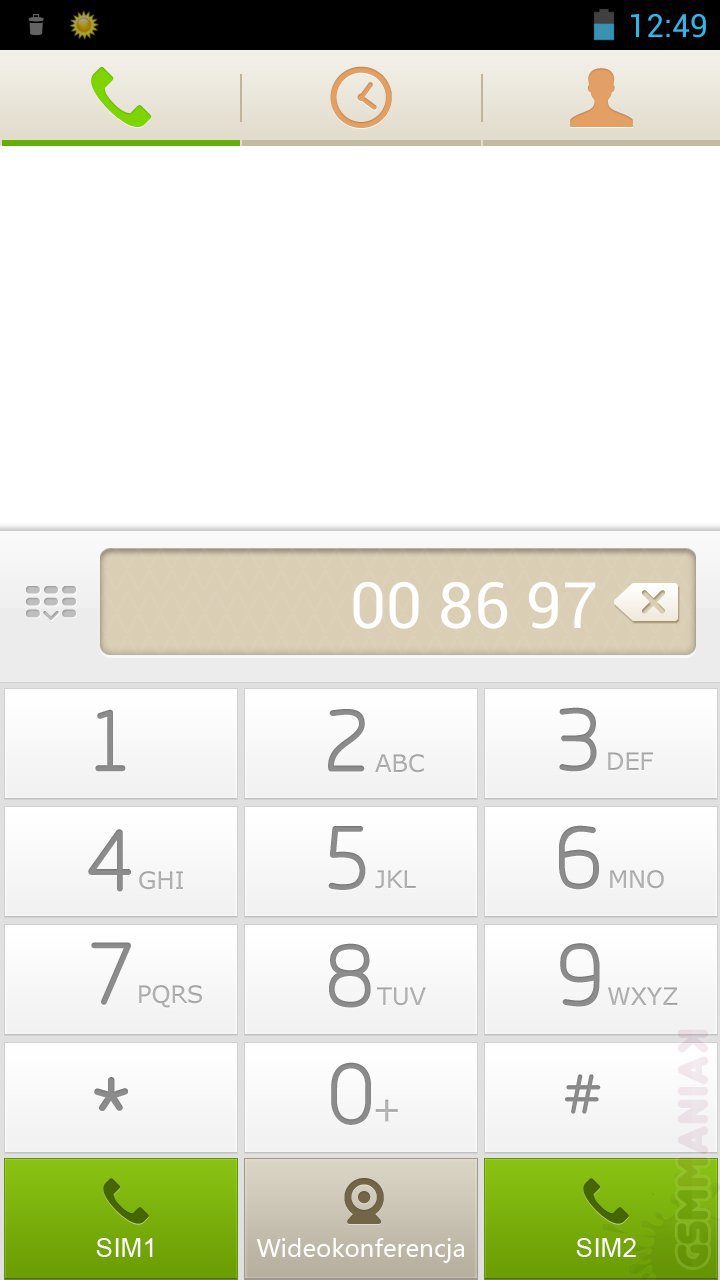Enter digit 2 ABC
Image resolution: width=720 pixels, height=1280 pixels.
click(361, 743)
